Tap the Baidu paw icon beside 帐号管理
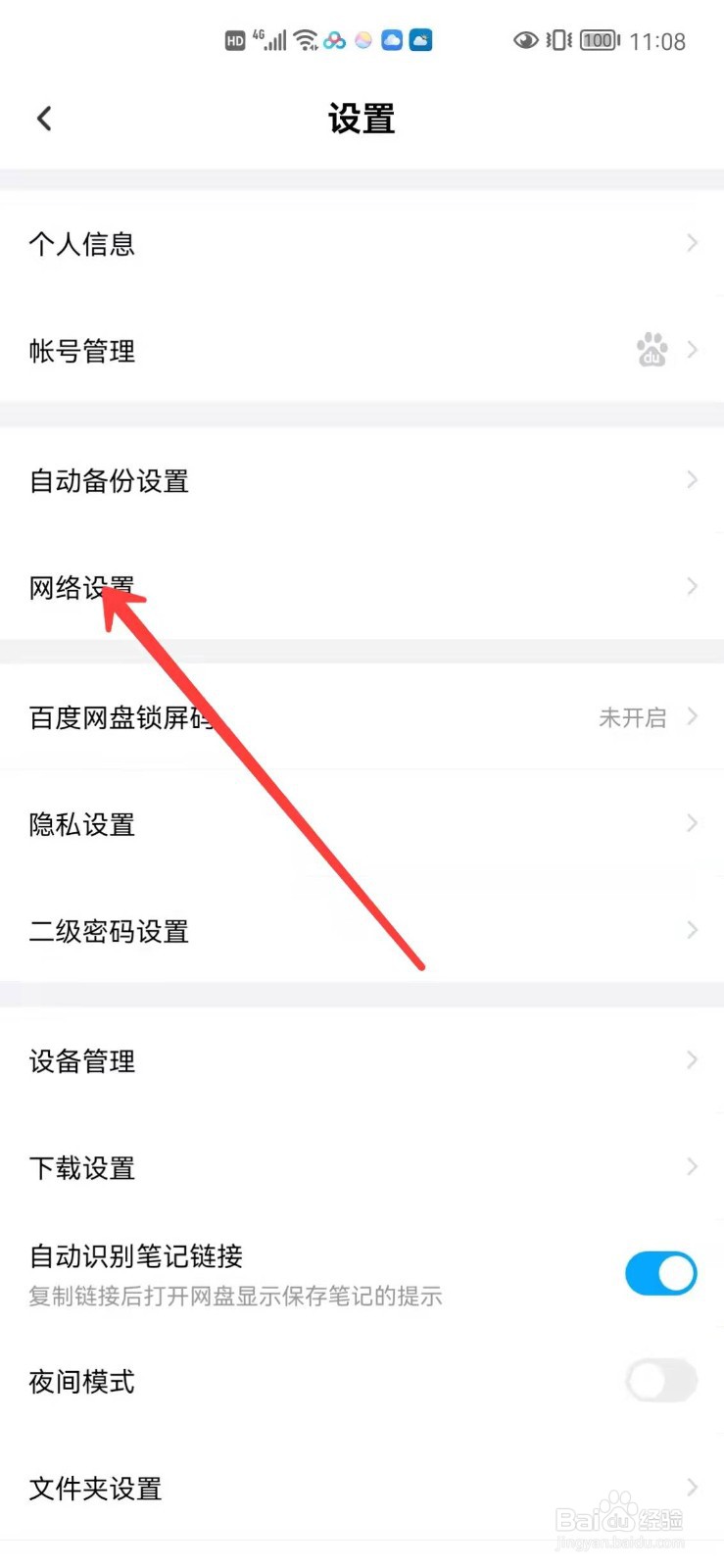Image resolution: width=724 pixels, height=1568 pixels. [x=653, y=349]
